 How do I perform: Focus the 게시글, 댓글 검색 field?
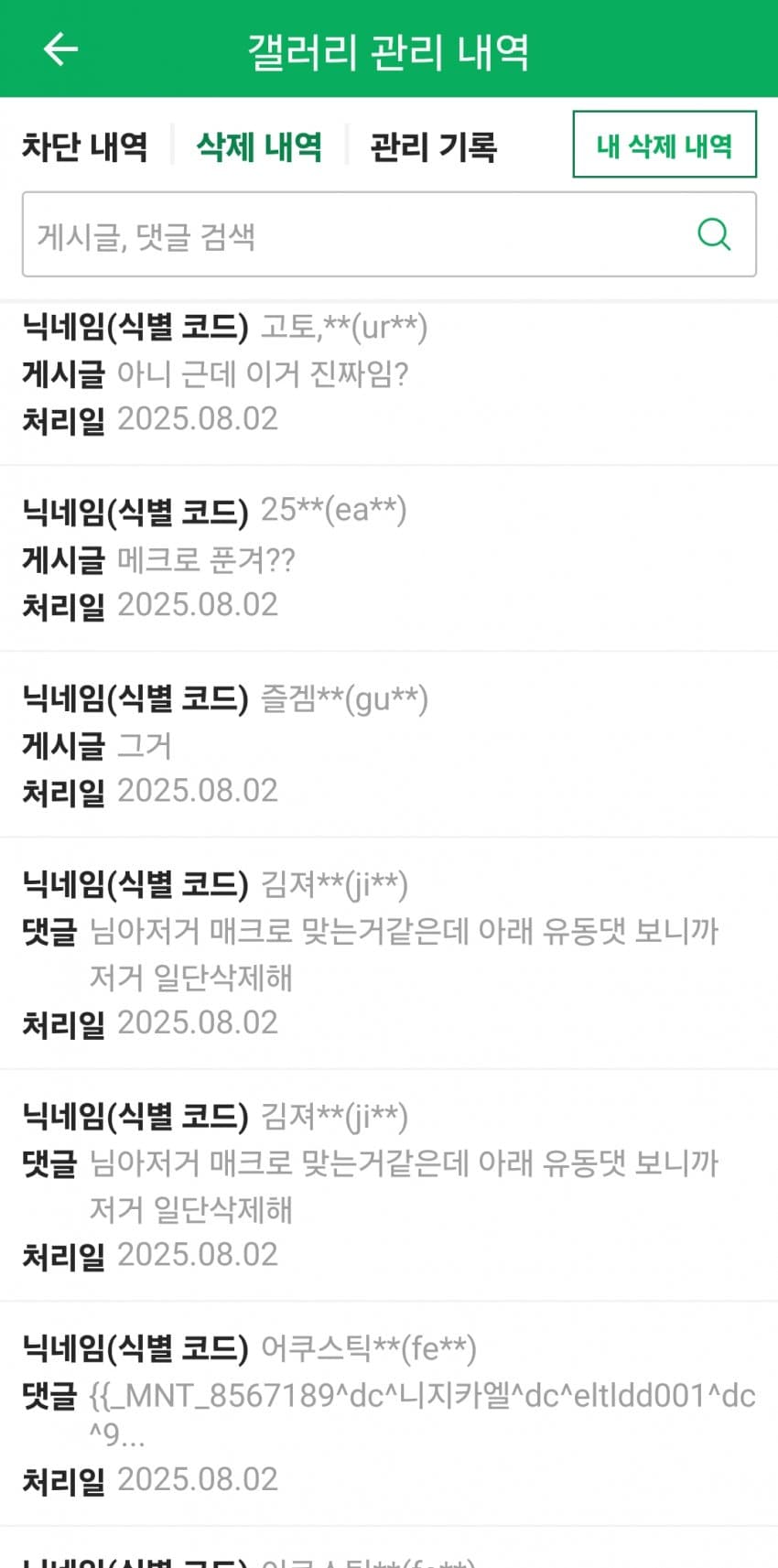click(x=357, y=235)
